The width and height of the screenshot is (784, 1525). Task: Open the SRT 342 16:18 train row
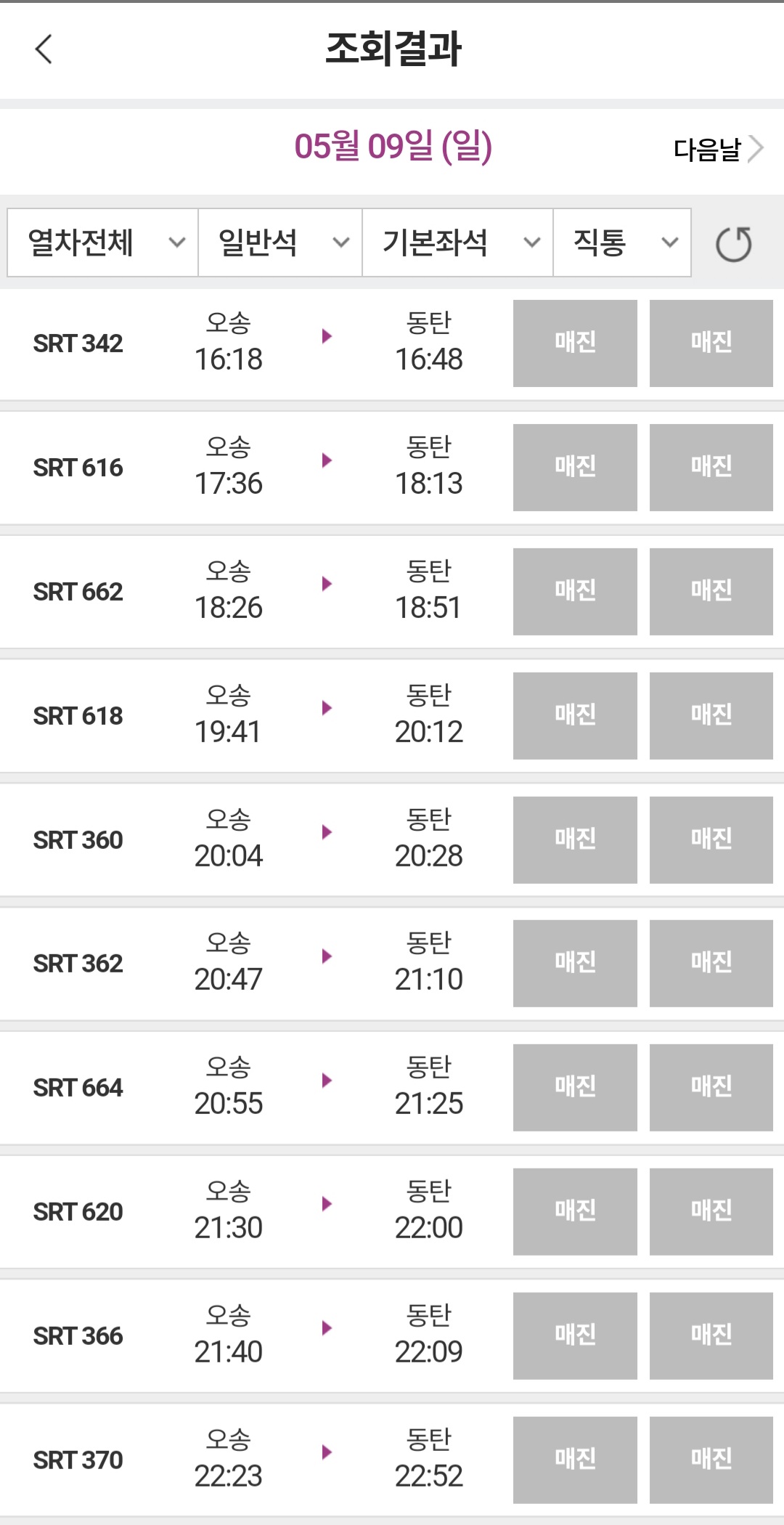(x=254, y=343)
